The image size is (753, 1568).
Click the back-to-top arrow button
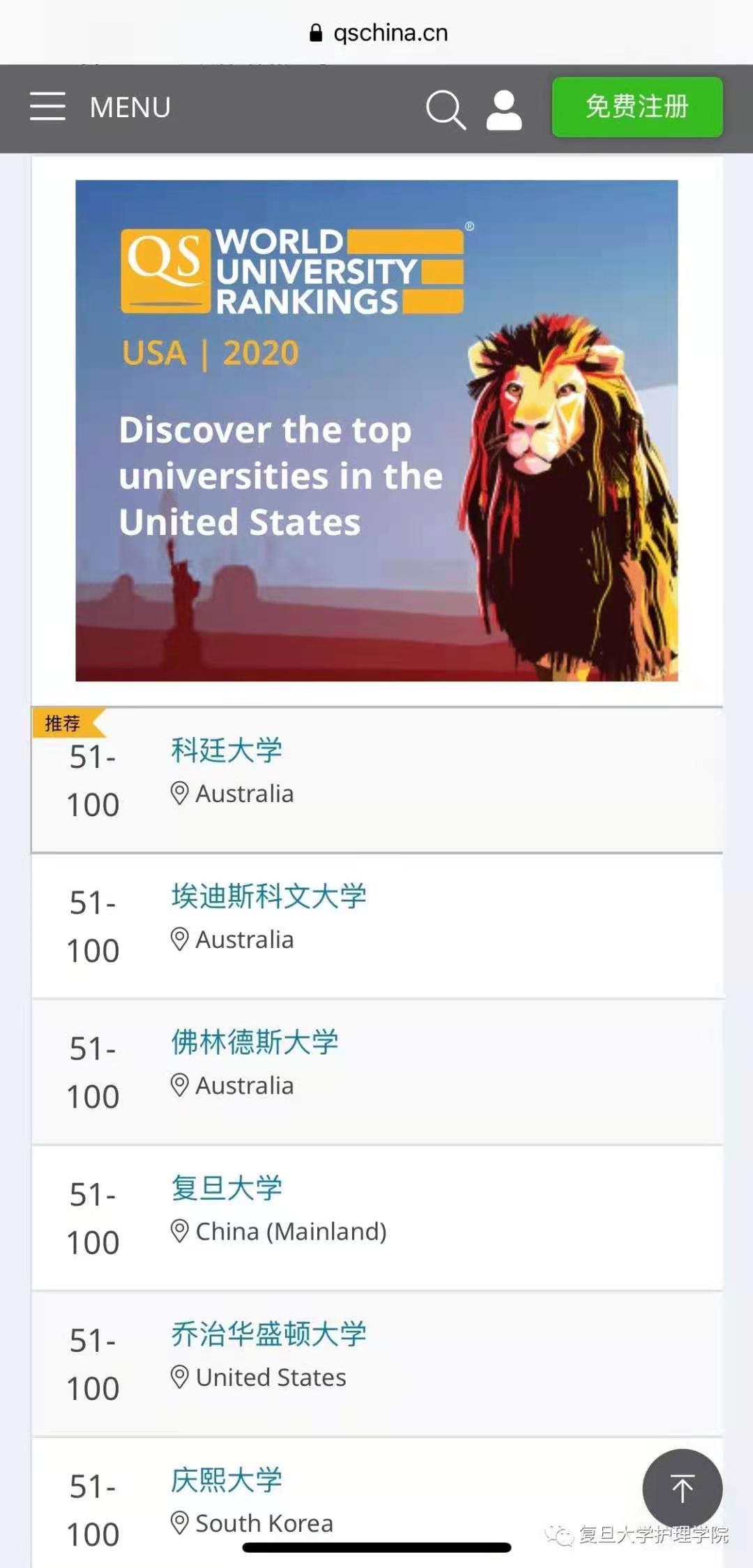click(682, 1488)
